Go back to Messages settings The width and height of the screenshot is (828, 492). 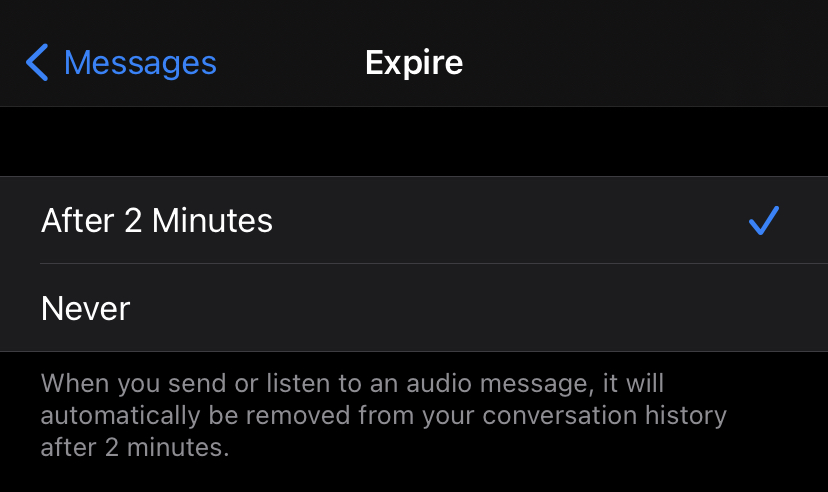122,63
